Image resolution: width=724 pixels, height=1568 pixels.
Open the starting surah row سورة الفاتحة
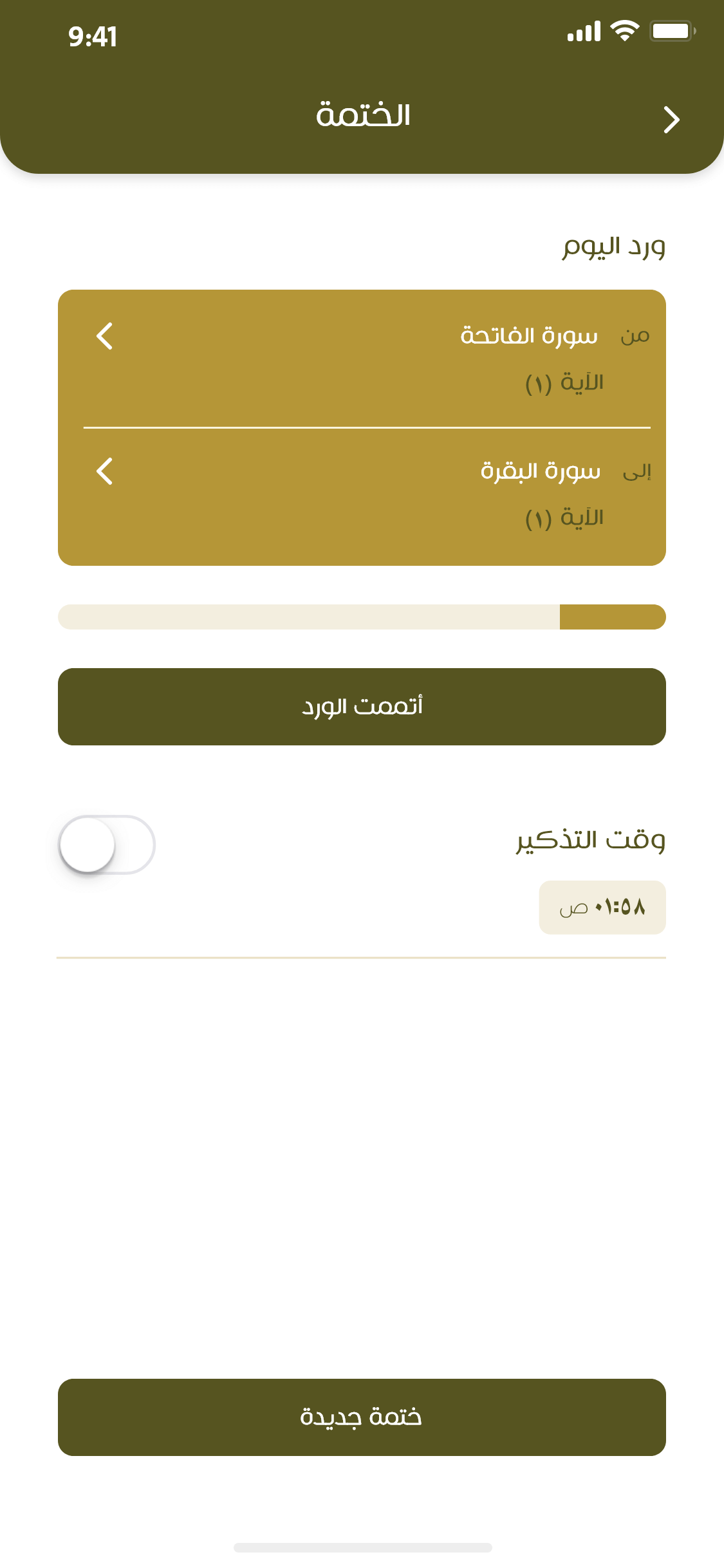click(x=362, y=358)
